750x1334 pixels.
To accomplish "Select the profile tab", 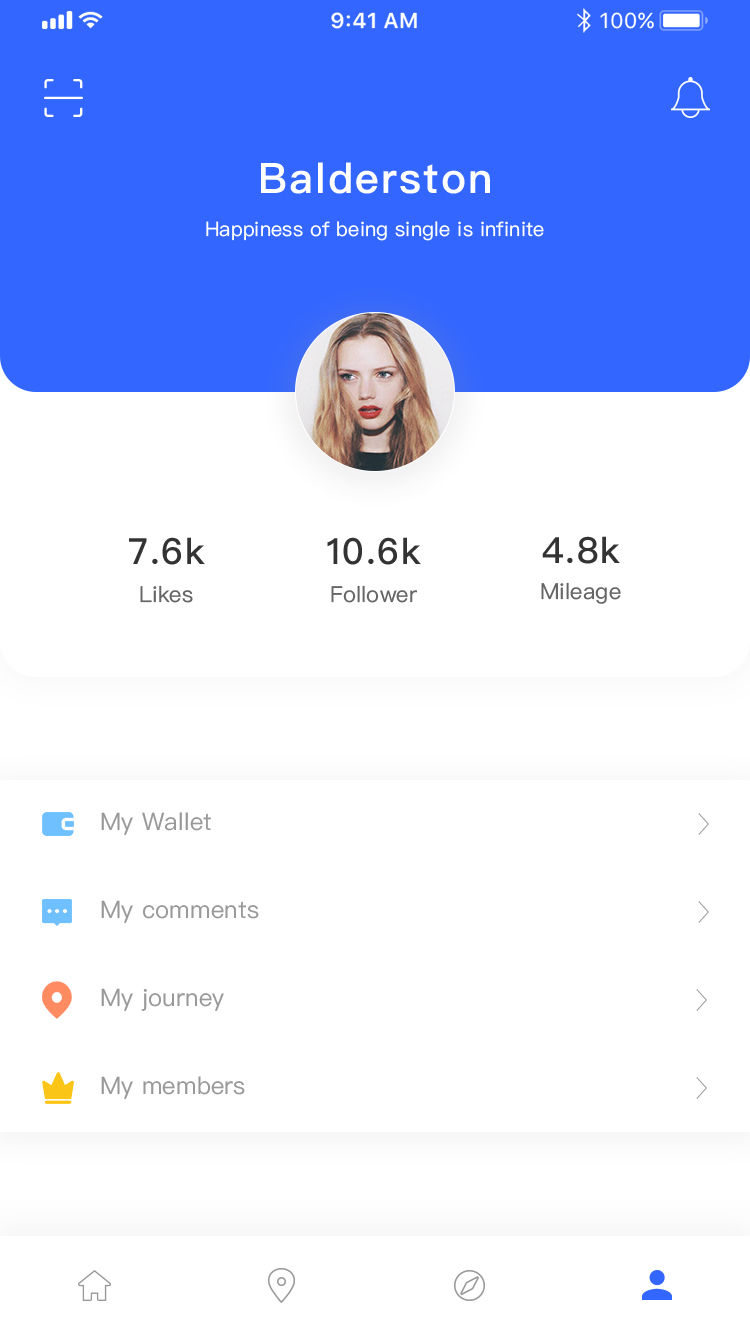I will pyautogui.click(x=657, y=1285).
